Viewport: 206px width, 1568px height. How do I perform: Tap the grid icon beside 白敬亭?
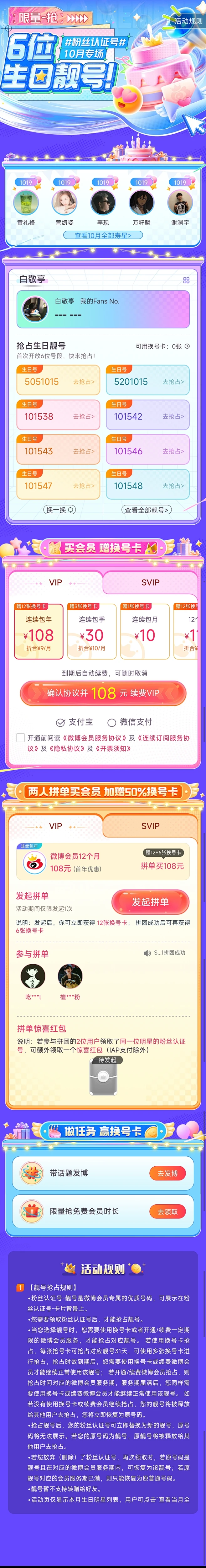click(186, 280)
